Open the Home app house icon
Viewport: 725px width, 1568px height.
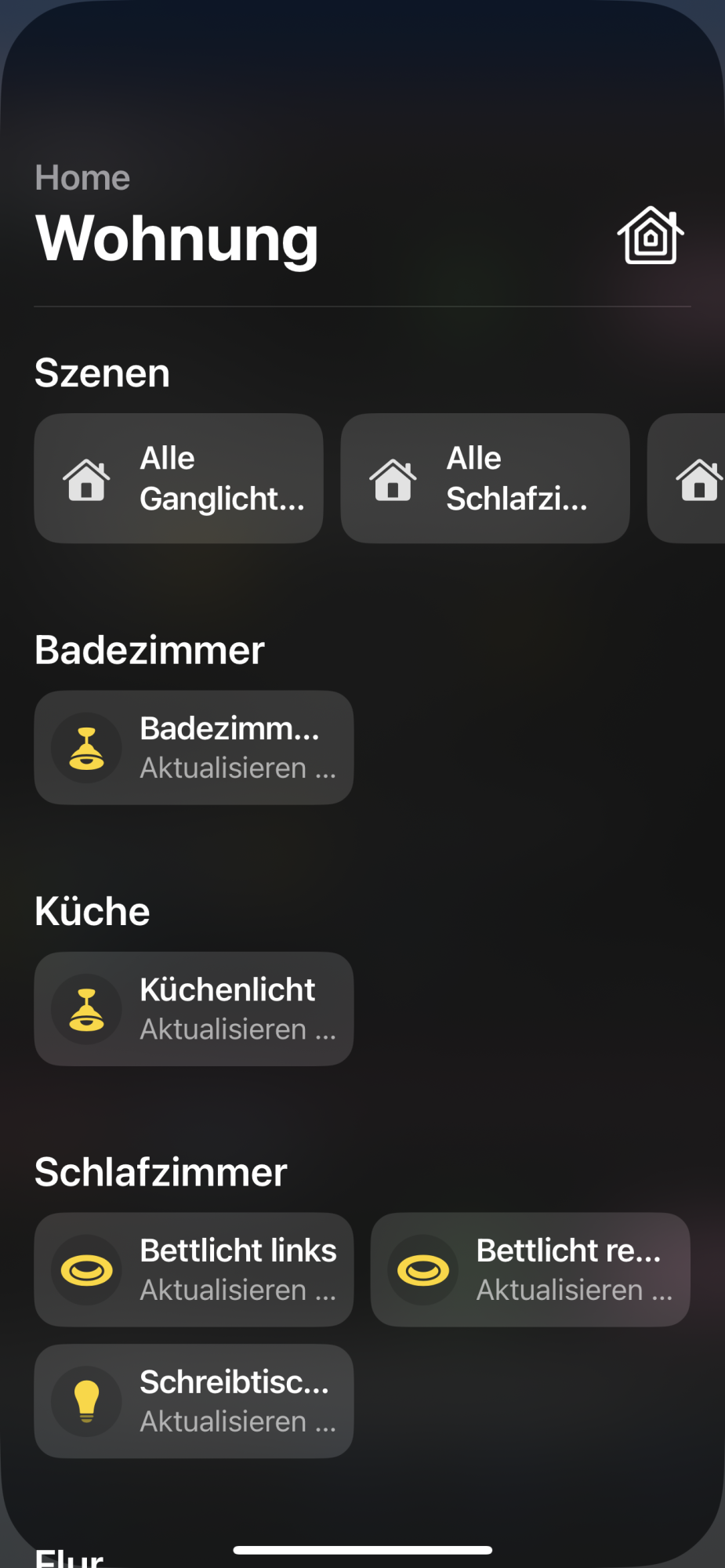pyautogui.click(x=650, y=236)
